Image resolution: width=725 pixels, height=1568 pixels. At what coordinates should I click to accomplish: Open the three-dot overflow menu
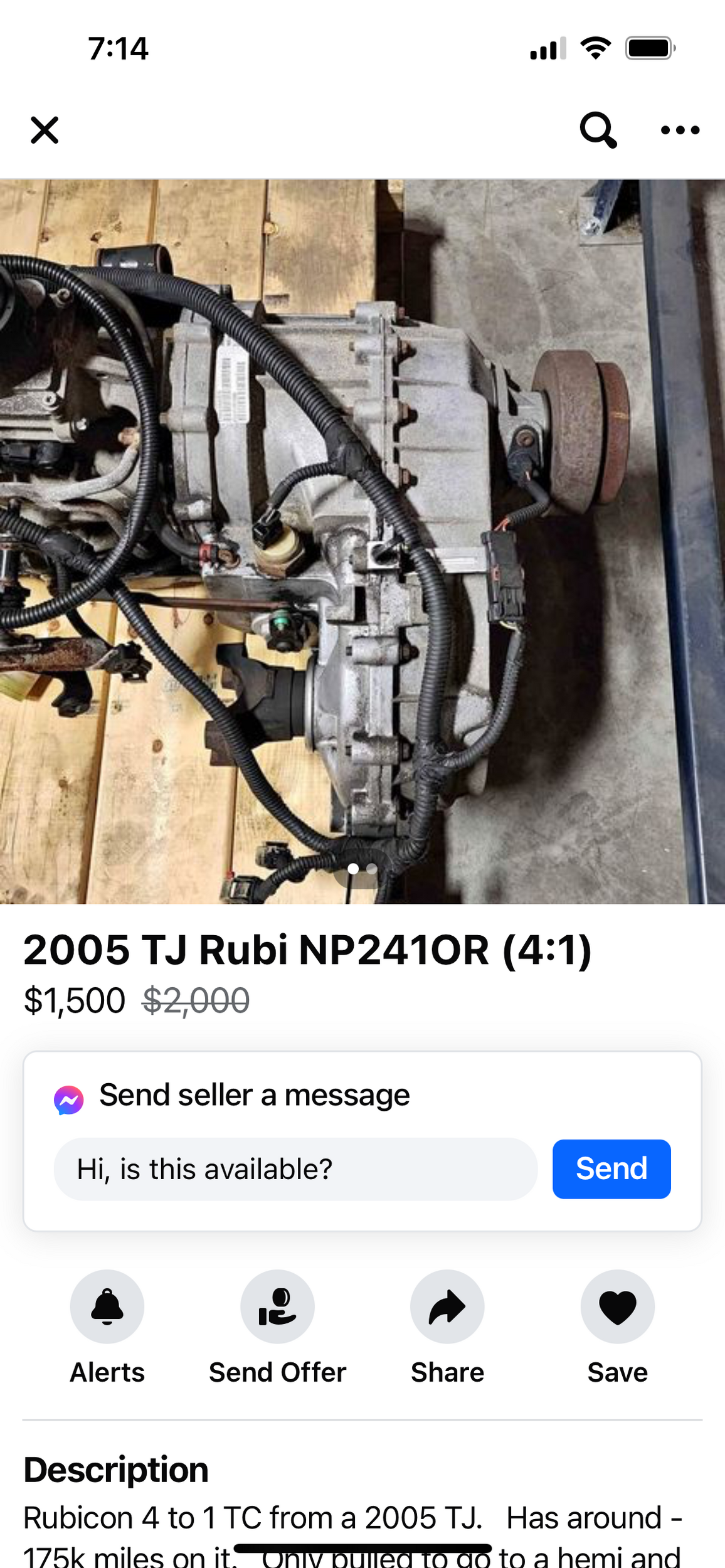pyautogui.click(x=680, y=130)
